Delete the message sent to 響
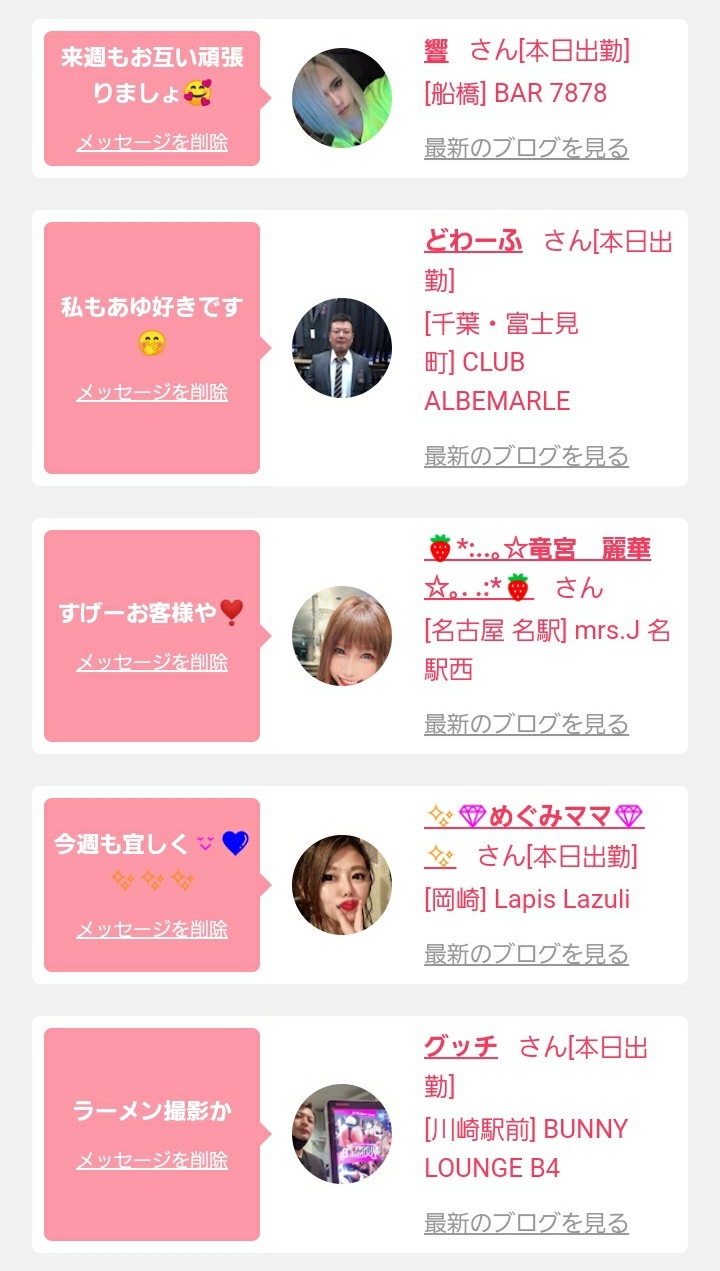720x1271 pixels. click(152, 143)
